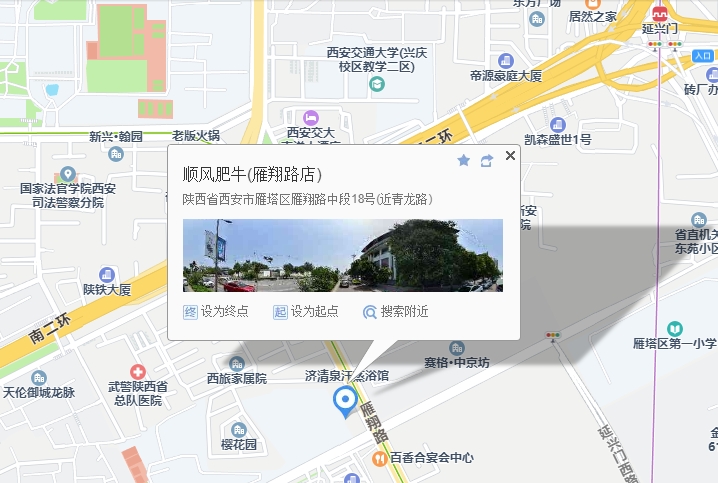
Task: Open 顺风肥牛(雁翔路店) title link
Action: (258, 175)
